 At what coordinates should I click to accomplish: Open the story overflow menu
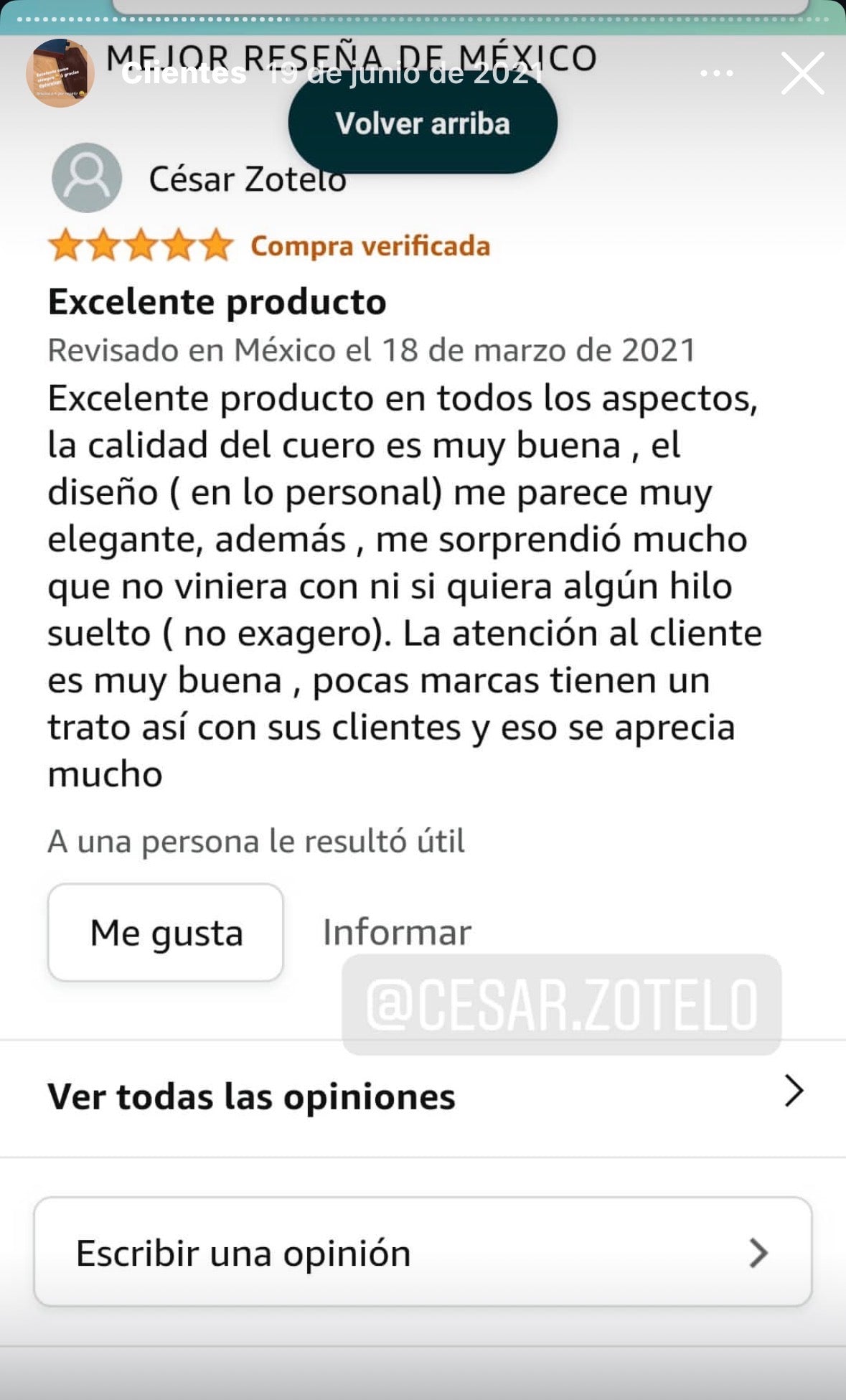pyautogui.click(x=716, y=73)
